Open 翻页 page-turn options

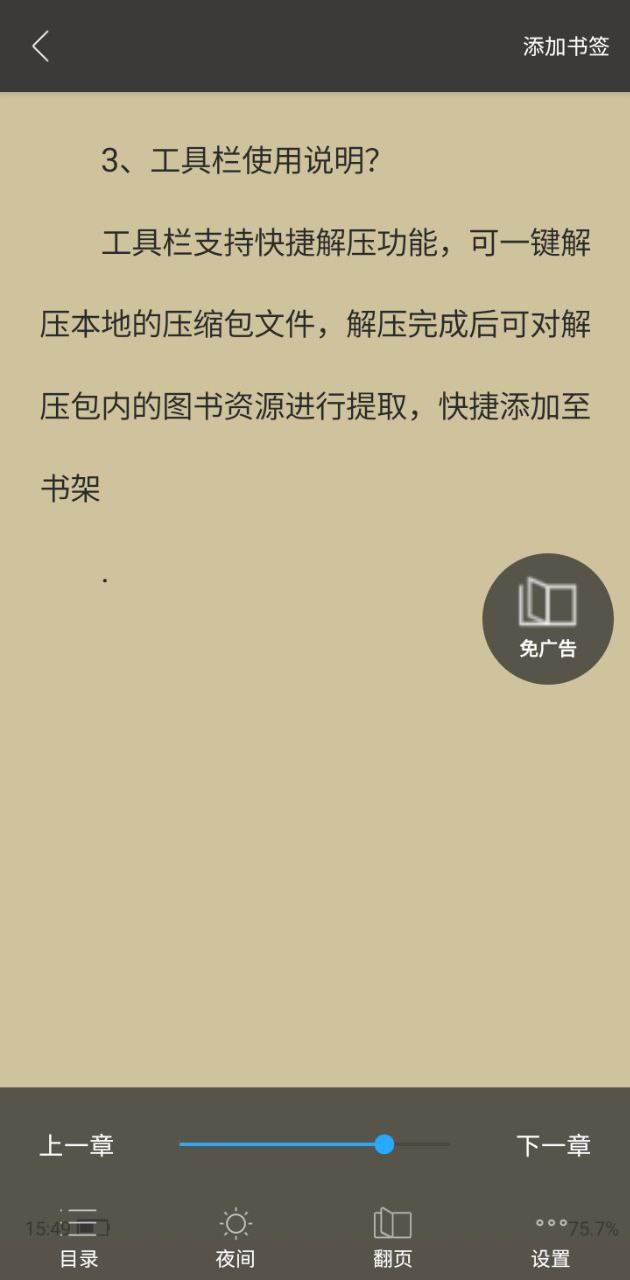(x=393, y=1238)
